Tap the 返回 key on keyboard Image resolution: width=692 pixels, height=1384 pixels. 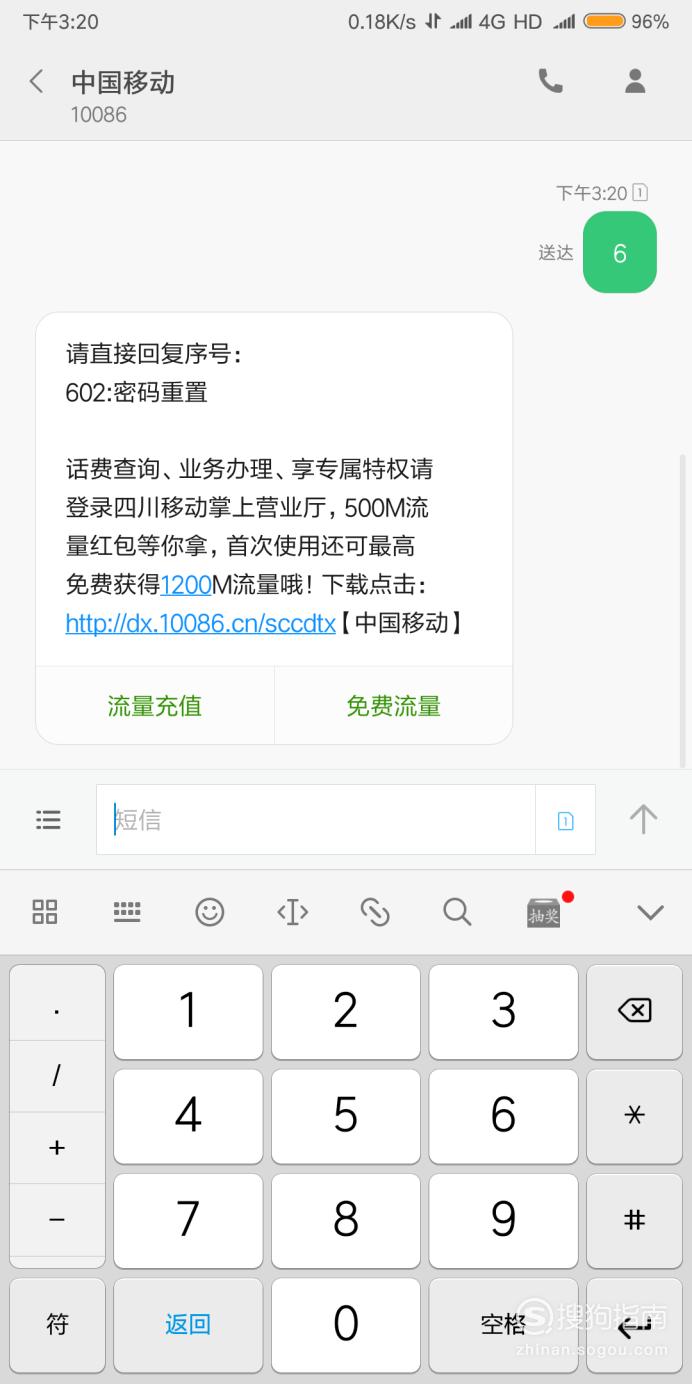click(188, 1325)
